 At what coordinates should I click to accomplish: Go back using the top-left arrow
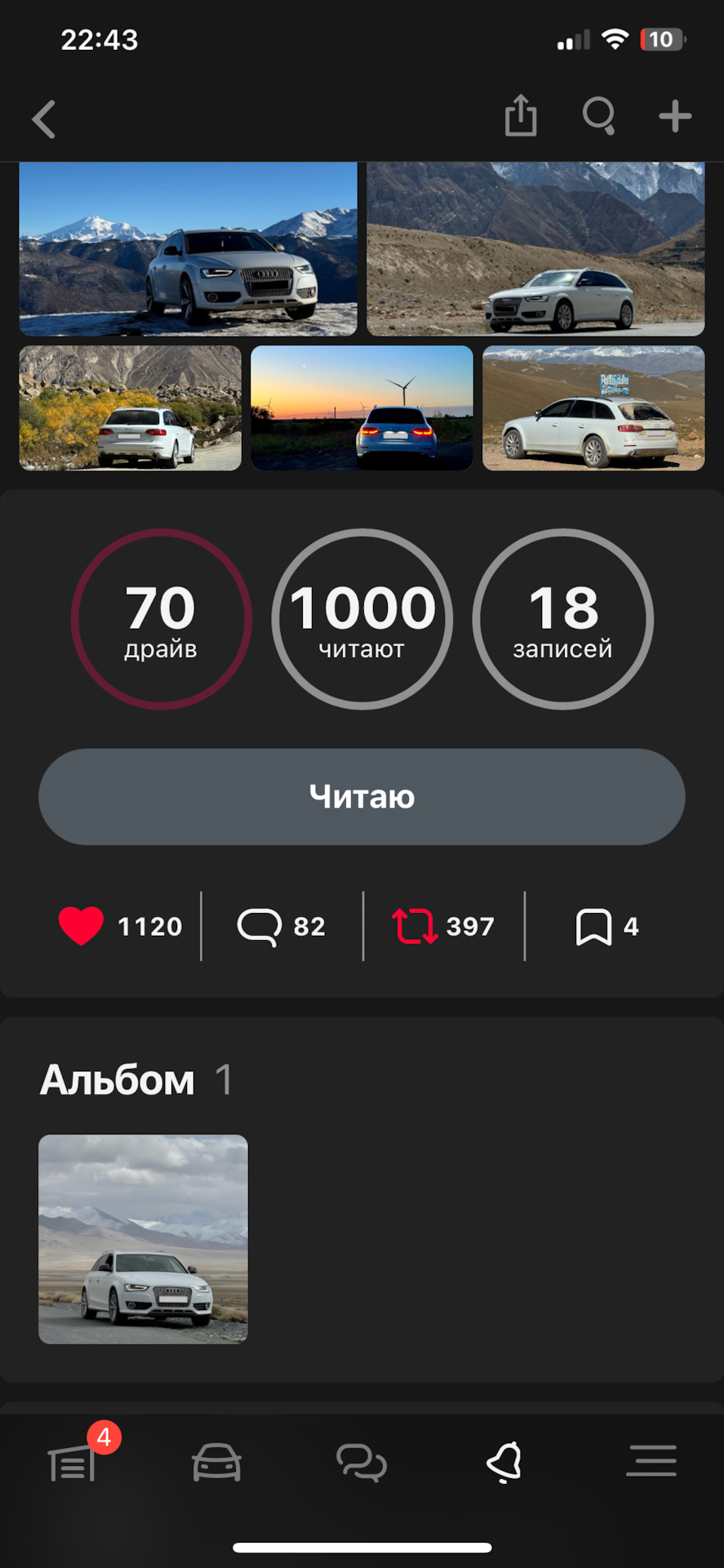point(44,119)
